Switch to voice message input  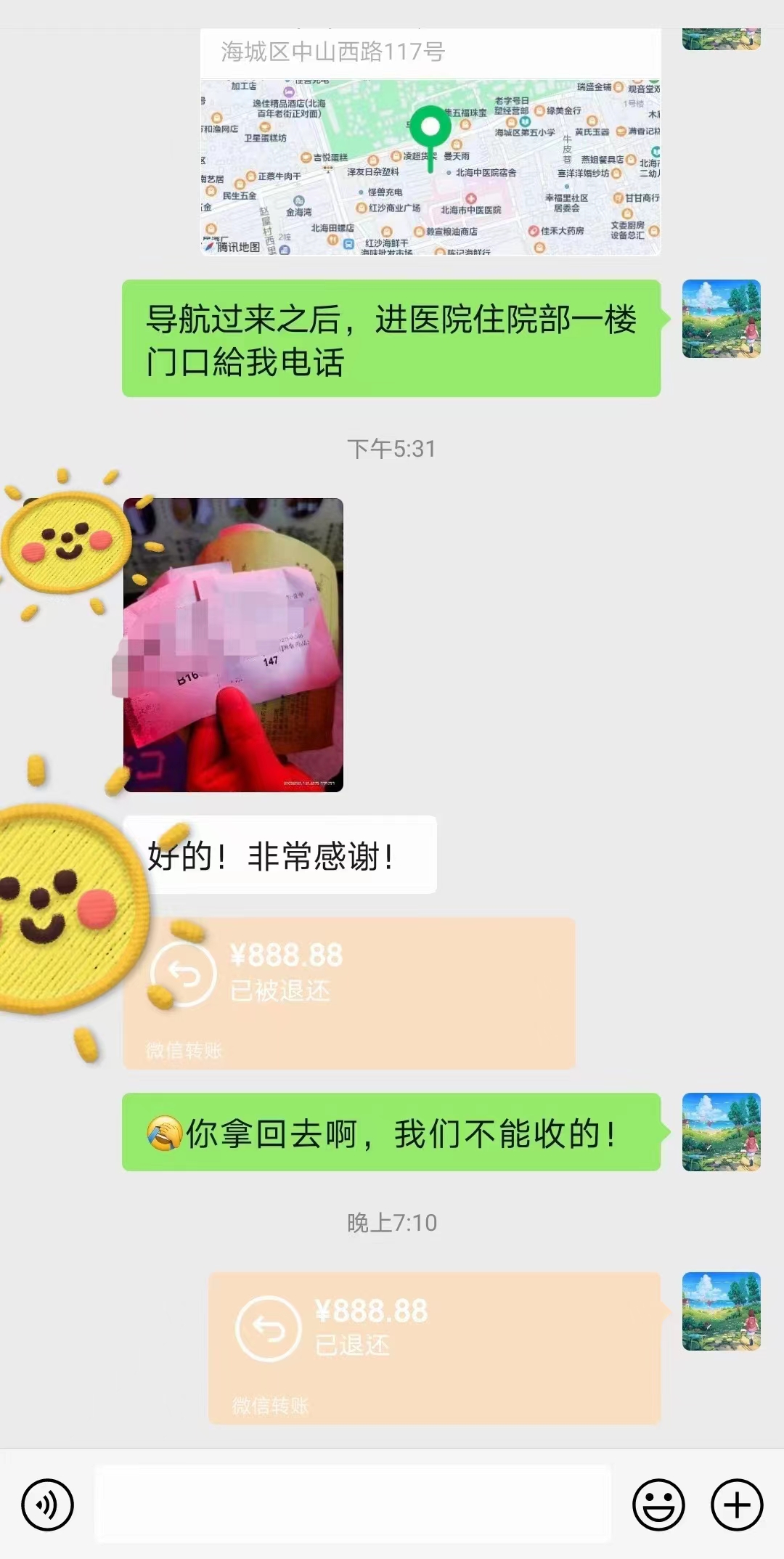pyautogui.click(x=48, y=1505)
